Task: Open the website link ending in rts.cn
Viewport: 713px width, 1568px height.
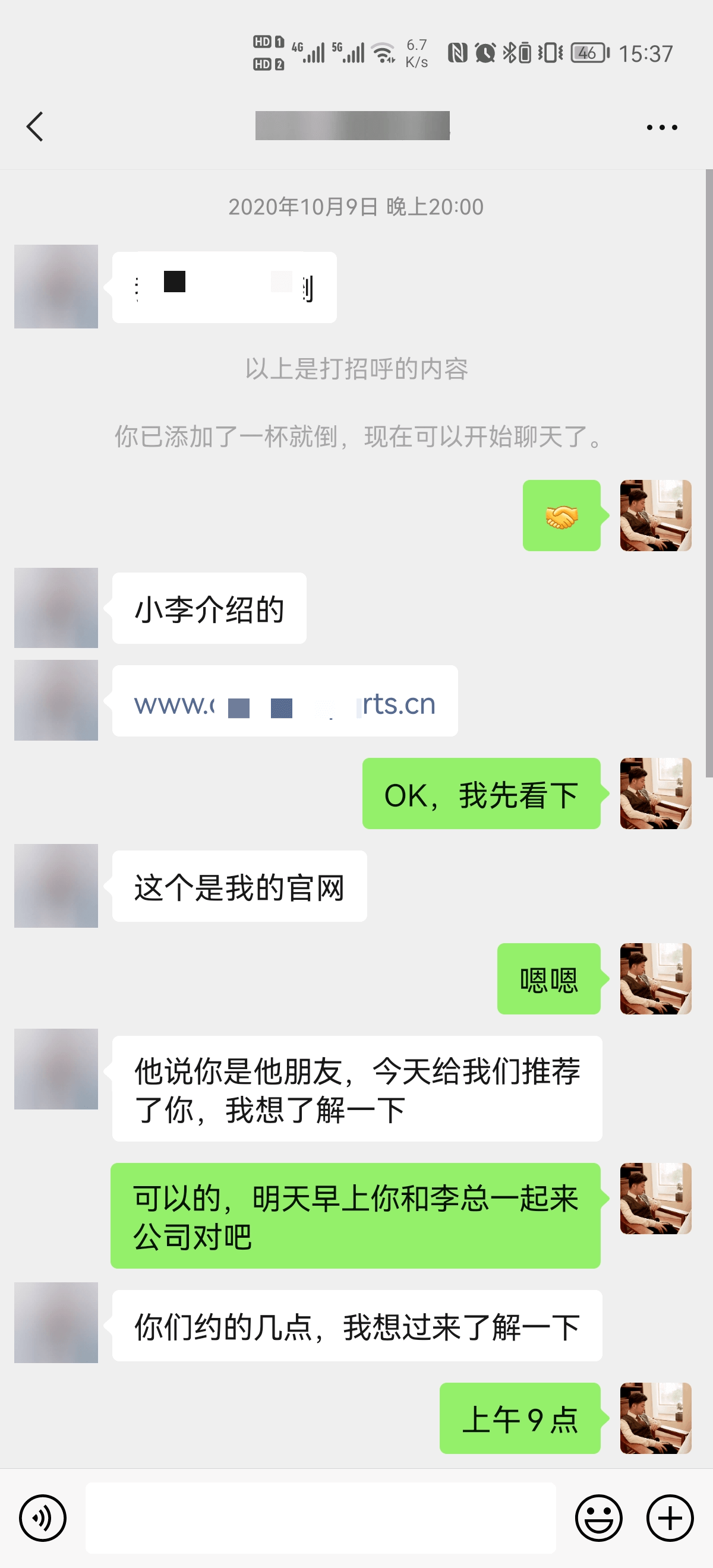Action: coord(285,703)
